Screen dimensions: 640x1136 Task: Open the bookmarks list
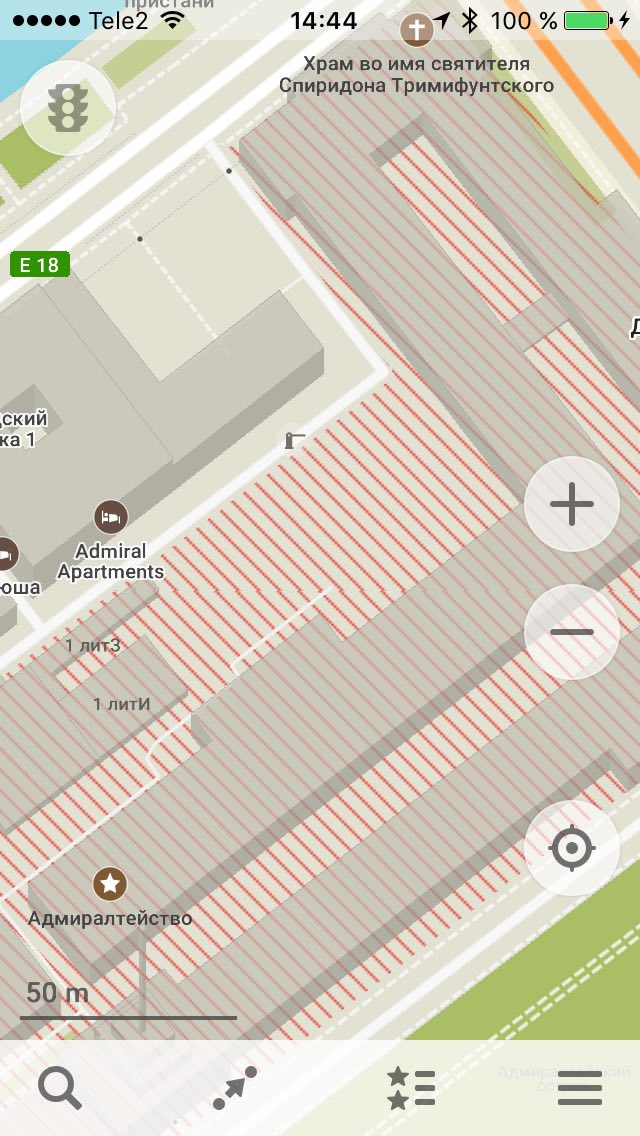(411, 1088)
